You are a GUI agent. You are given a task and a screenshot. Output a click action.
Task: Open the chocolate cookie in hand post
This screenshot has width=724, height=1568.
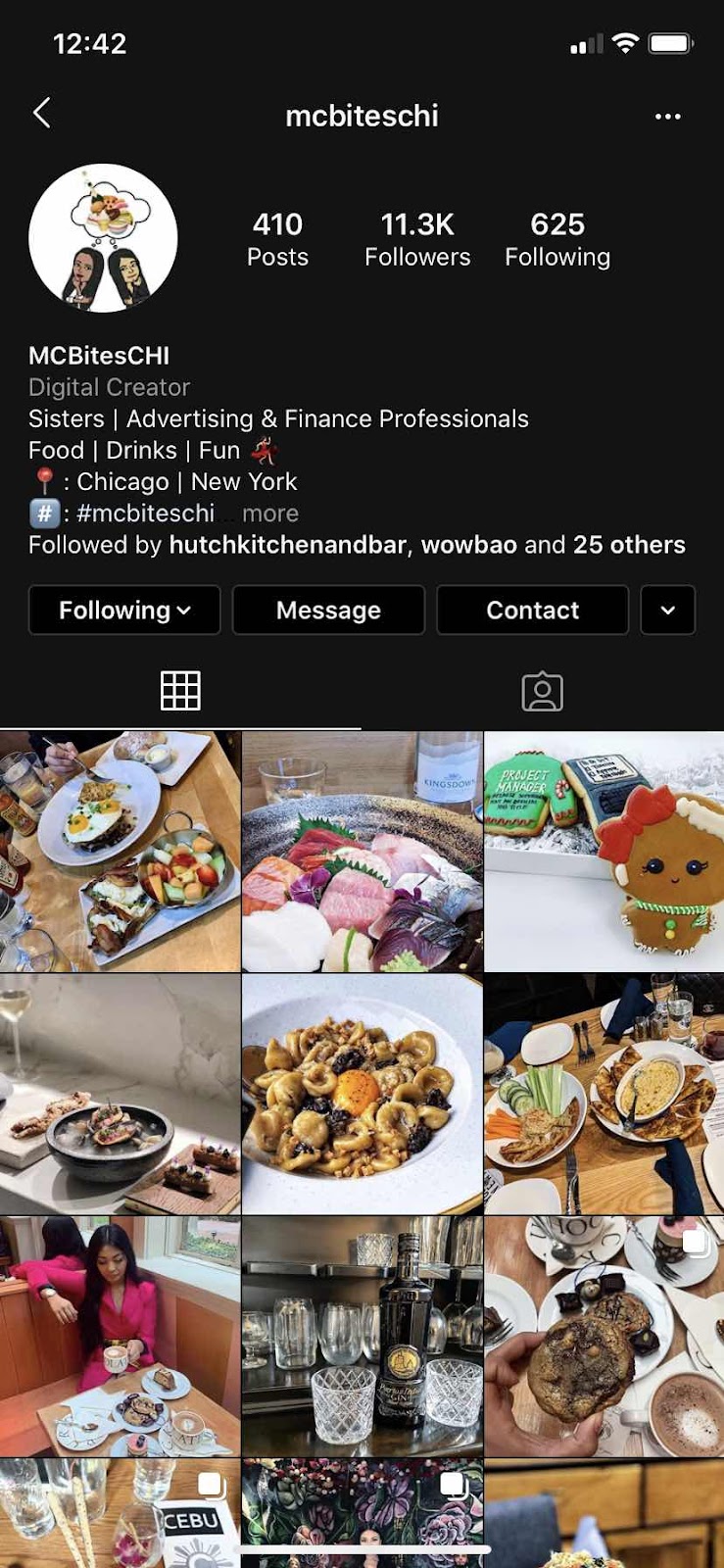(x=604, y=1337)
